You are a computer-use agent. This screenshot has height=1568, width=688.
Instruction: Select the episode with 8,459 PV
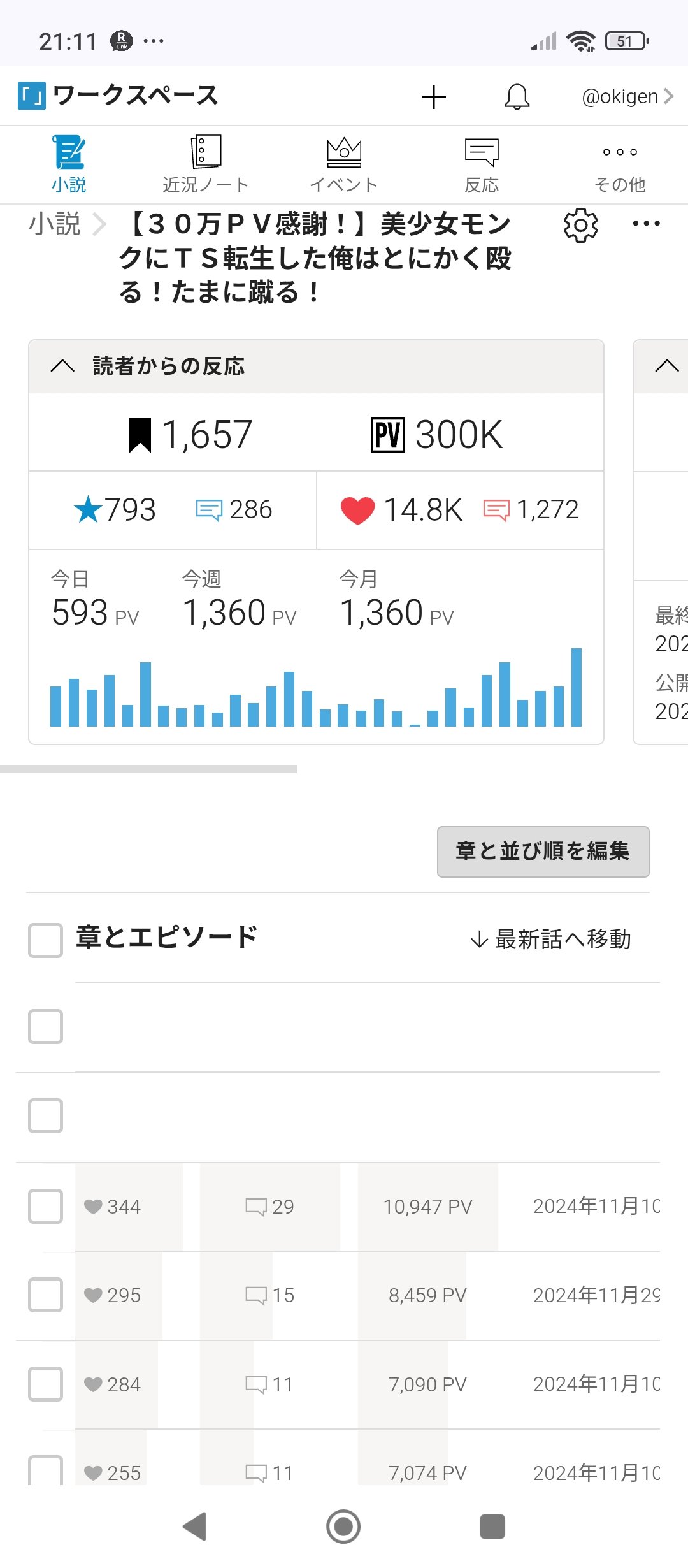(45, 1295)
